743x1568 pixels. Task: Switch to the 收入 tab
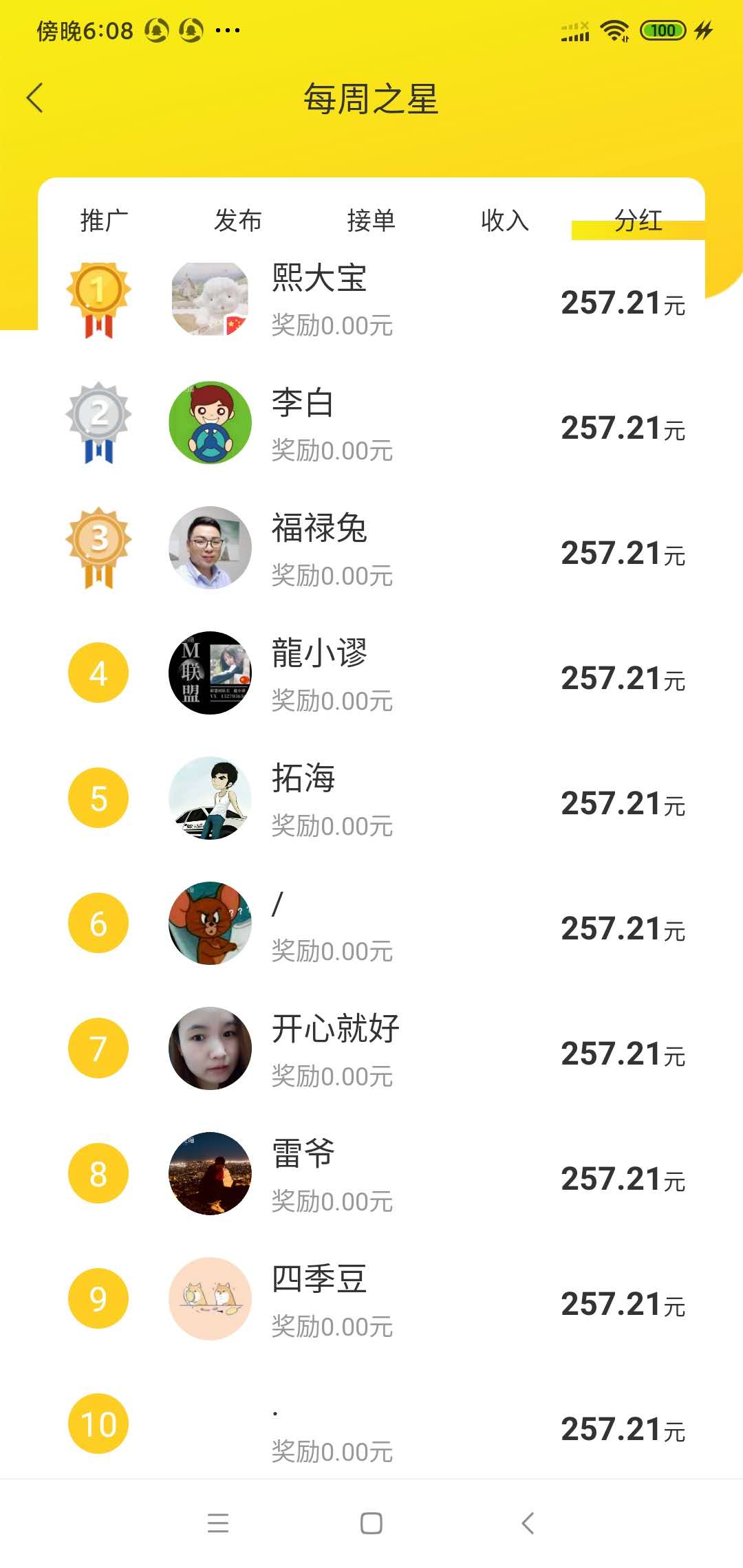[504, 221]
